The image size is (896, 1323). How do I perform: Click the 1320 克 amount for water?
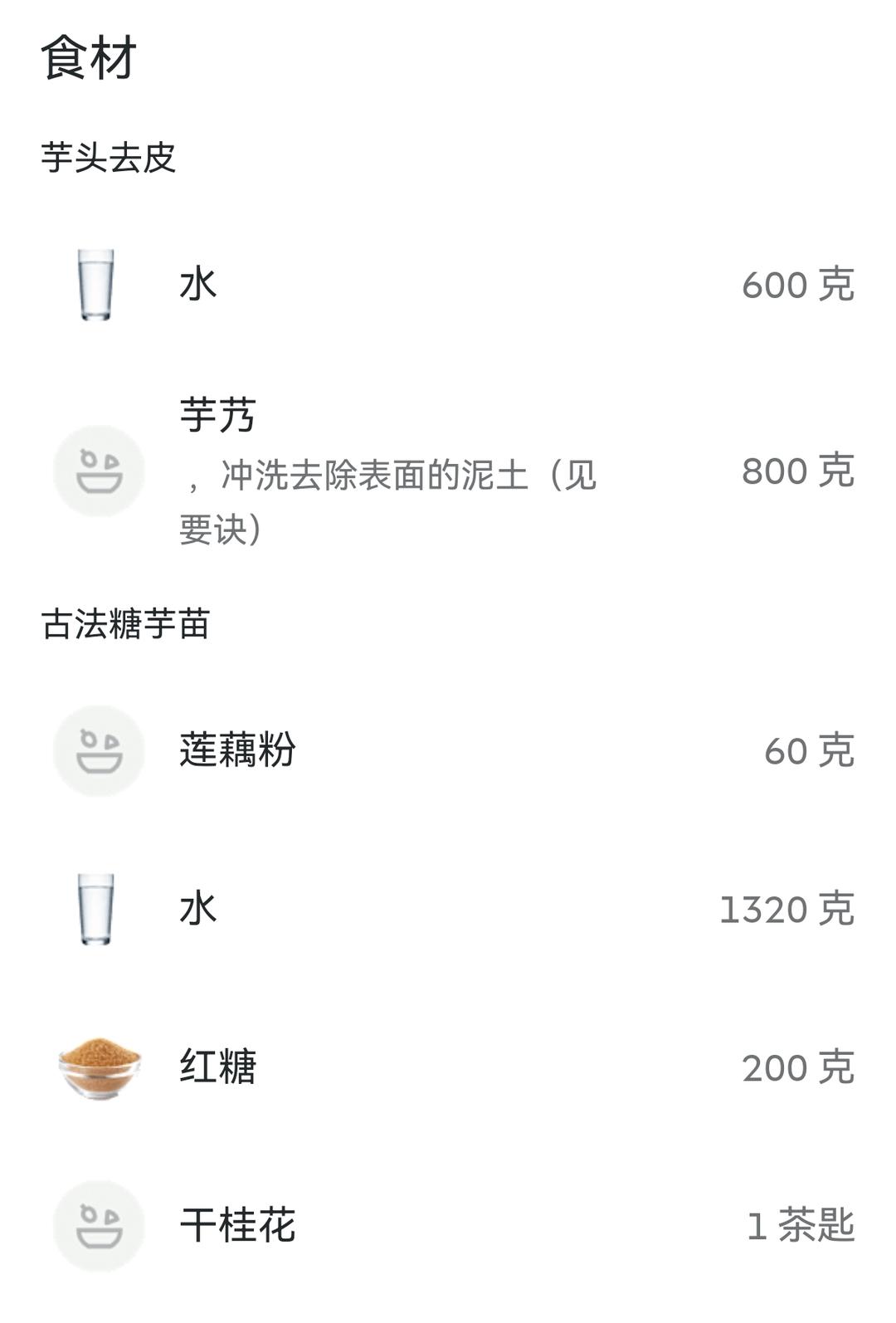787,910
